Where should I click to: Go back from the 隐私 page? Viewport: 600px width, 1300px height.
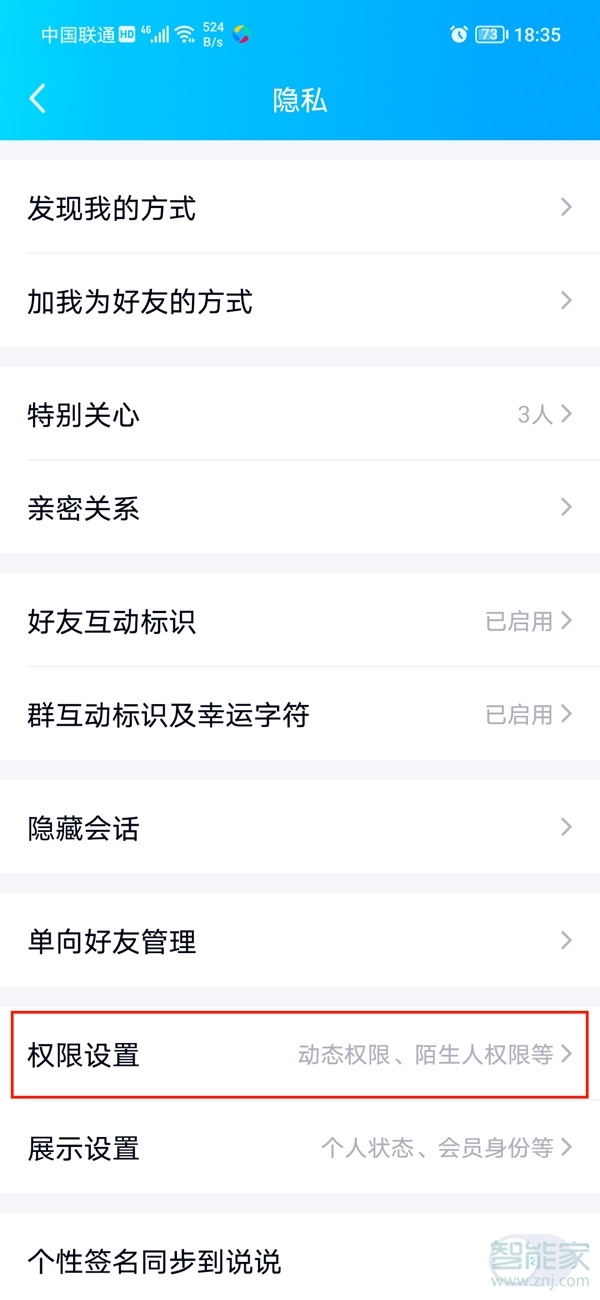pyautogui.click(x=38, y=99)
